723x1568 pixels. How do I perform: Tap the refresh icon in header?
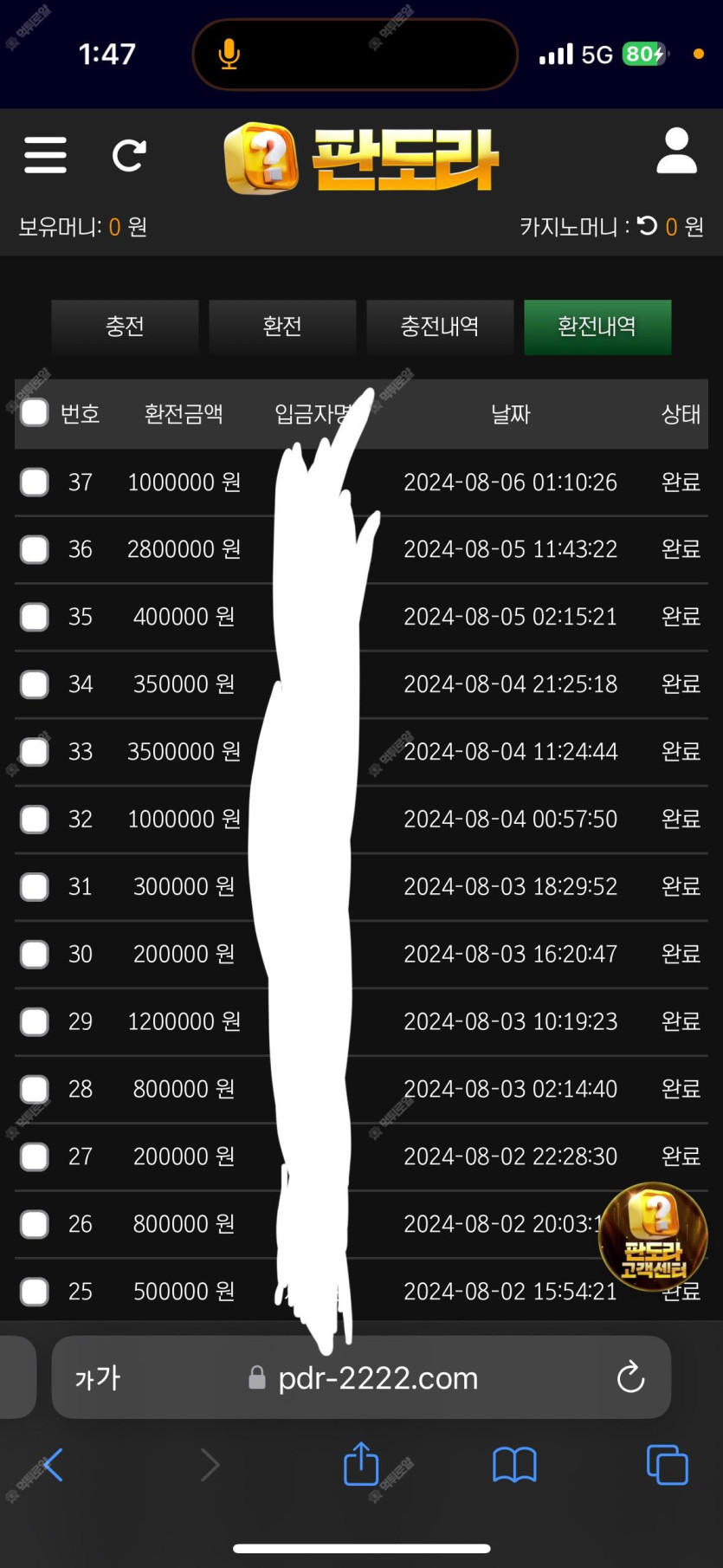tap(129, 155)
